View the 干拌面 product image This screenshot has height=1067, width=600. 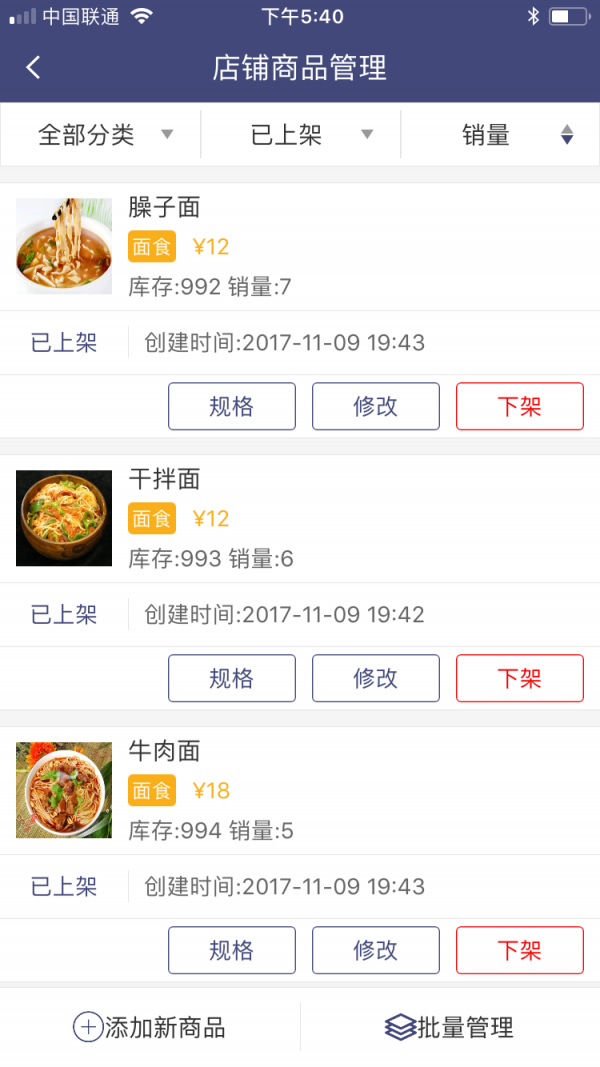64,518
